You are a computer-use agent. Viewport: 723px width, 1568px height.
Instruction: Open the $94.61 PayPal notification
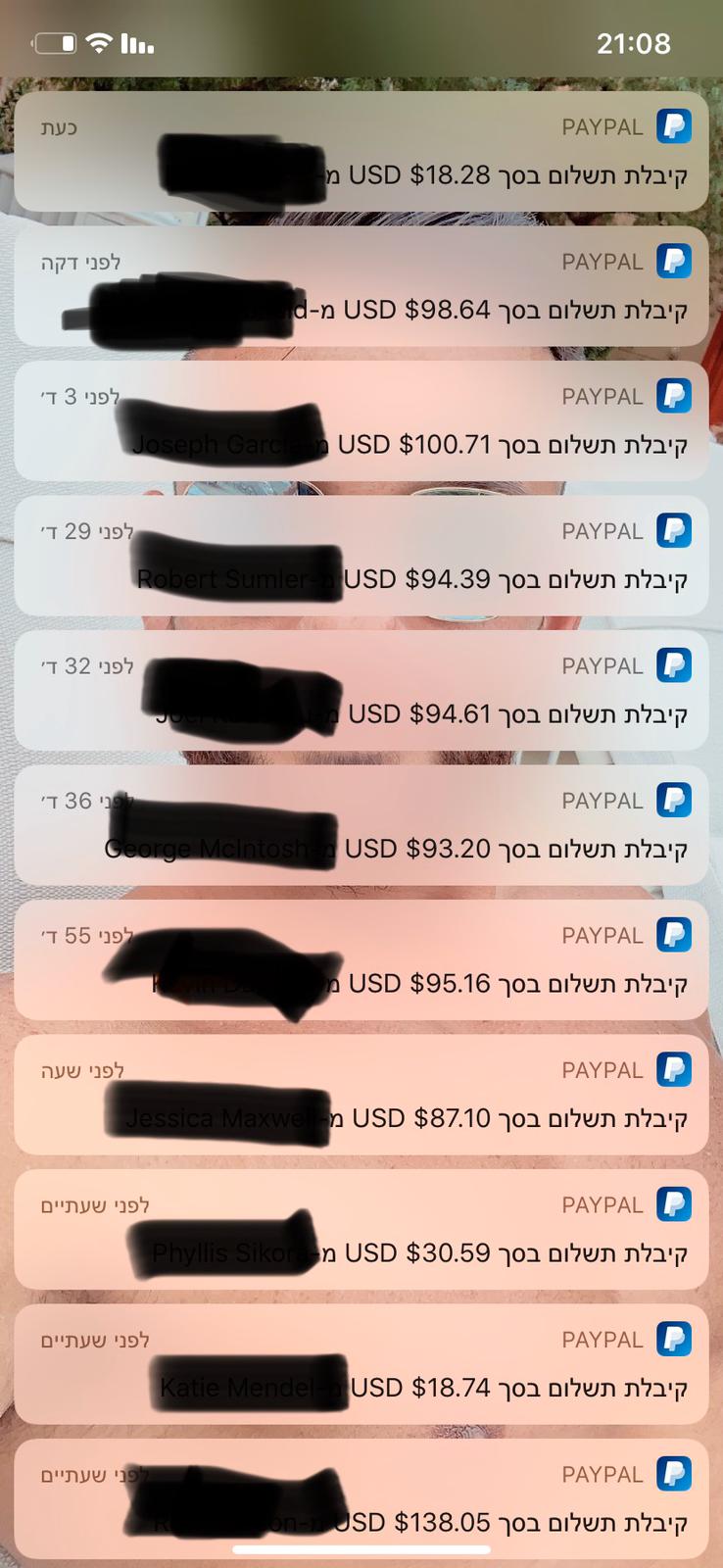pyautogui.click(x=361, y=691)
